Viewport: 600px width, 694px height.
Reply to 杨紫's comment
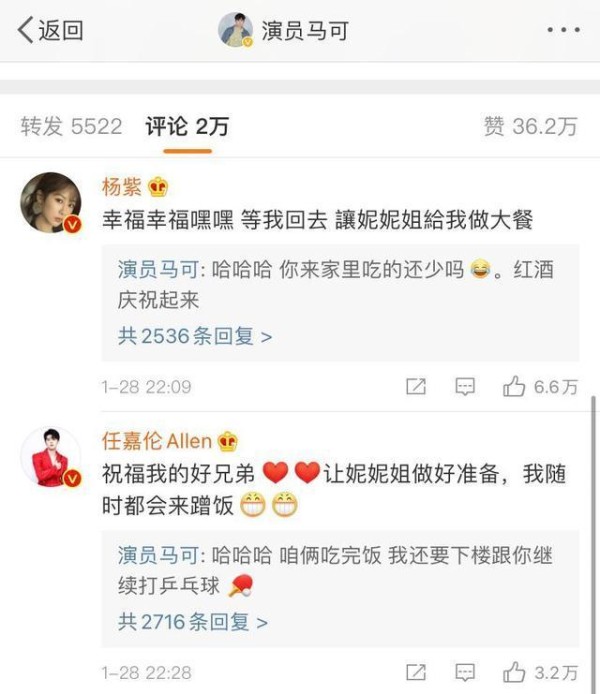tap(465, 387)
